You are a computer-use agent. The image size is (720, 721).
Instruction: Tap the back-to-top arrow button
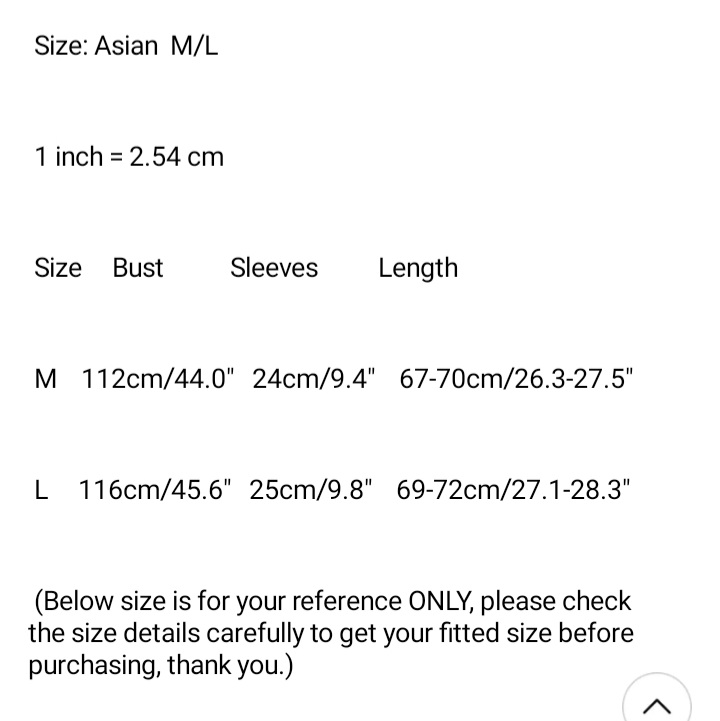[656, 703]
